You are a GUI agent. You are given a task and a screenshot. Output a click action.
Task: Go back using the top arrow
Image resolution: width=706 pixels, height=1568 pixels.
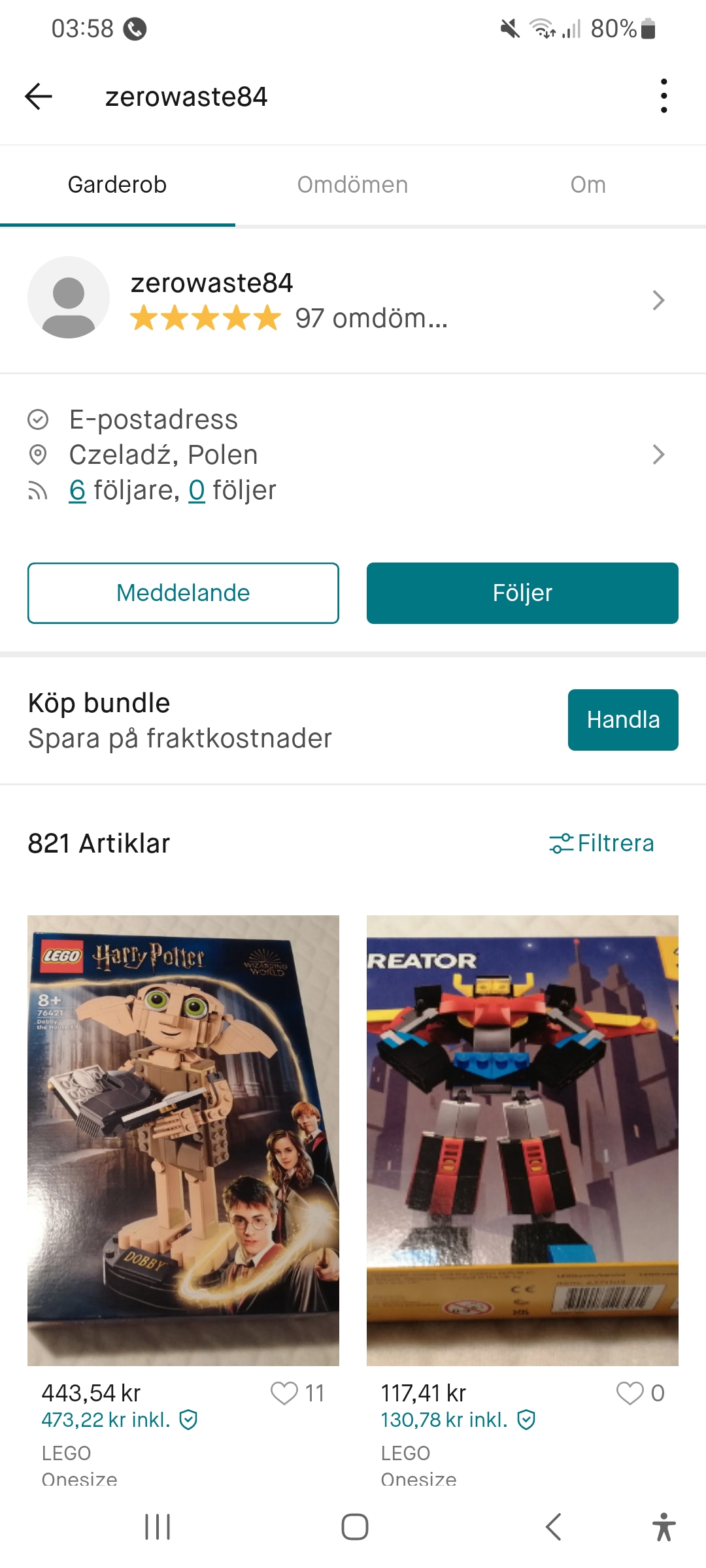click(x=39, y=97)
